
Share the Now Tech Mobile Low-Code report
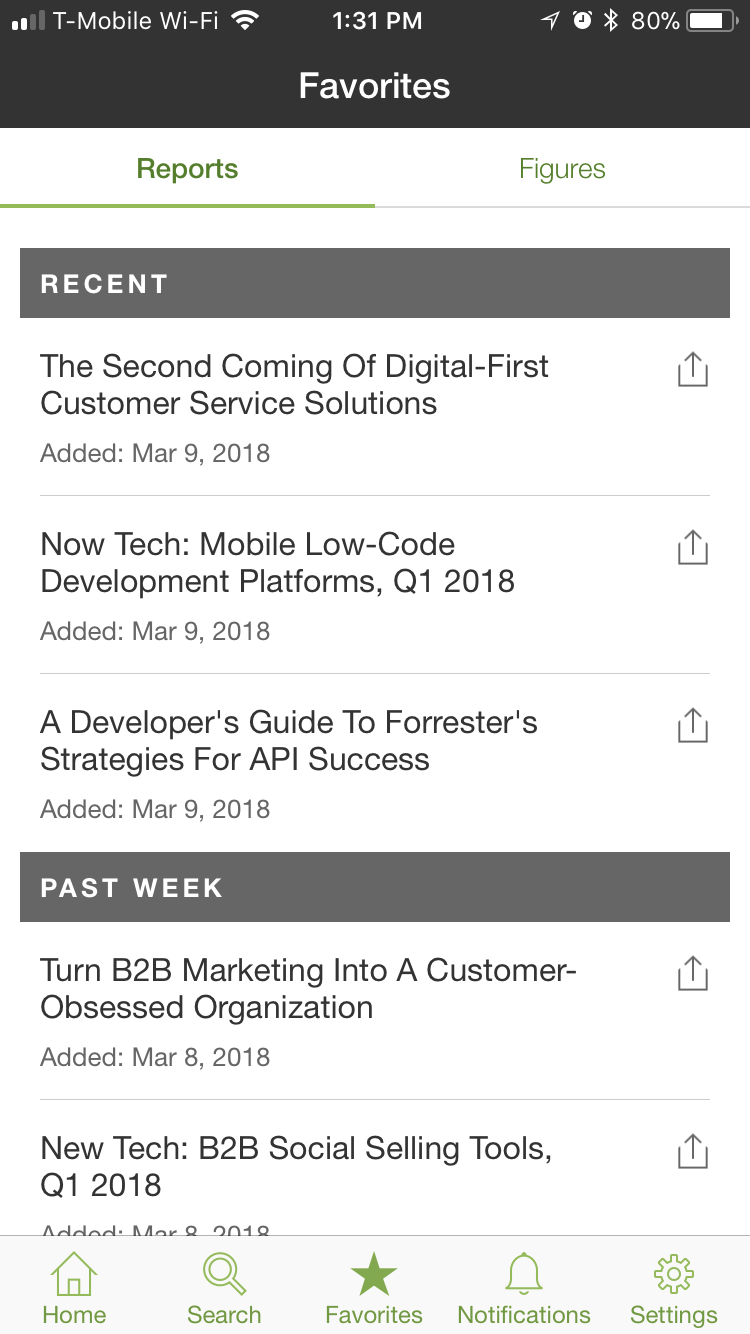(x=693, y=547)
